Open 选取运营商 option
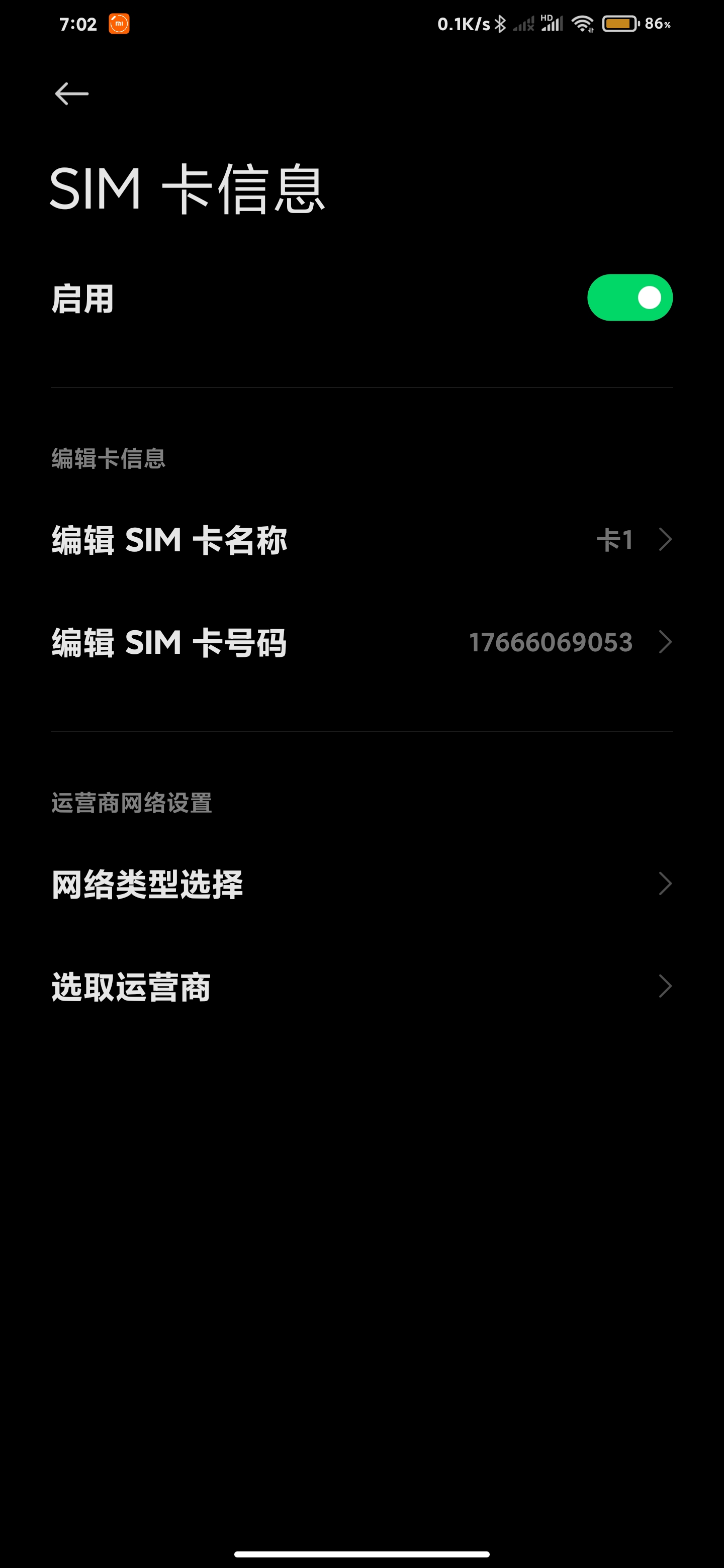724x1568 pixels. click(361, 986)
